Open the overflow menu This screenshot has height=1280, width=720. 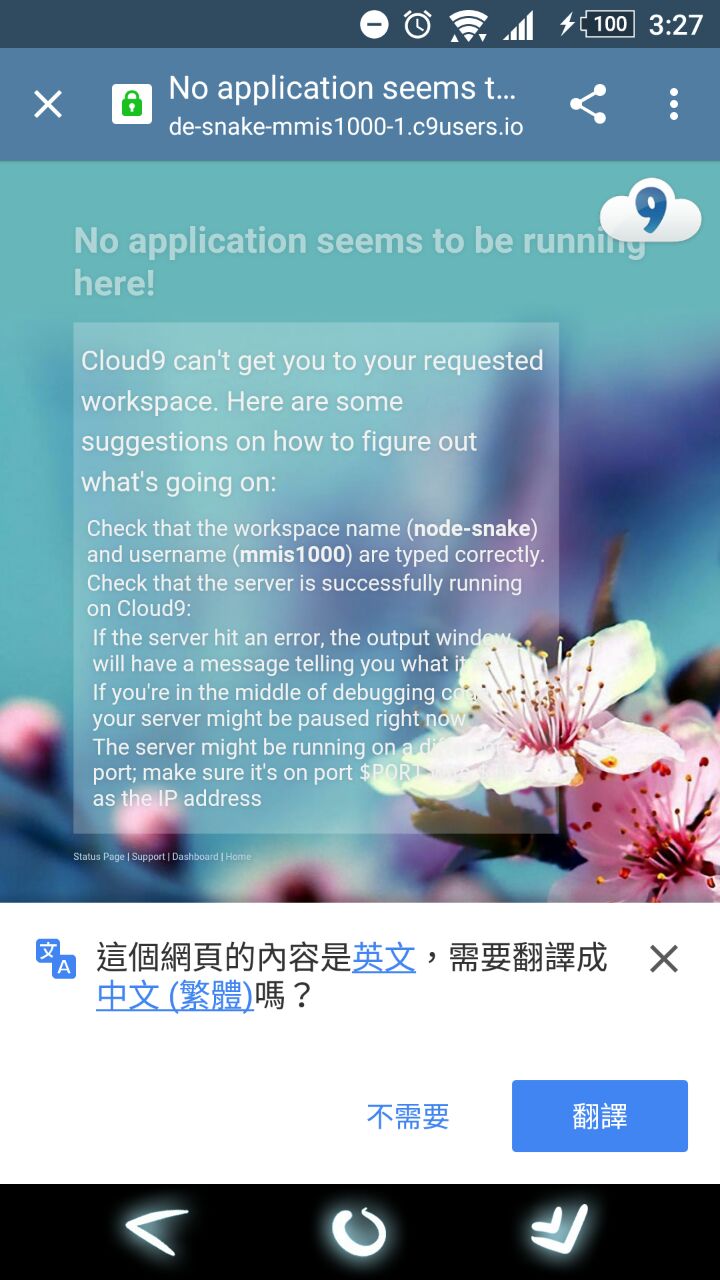click(x=673, y=104)
